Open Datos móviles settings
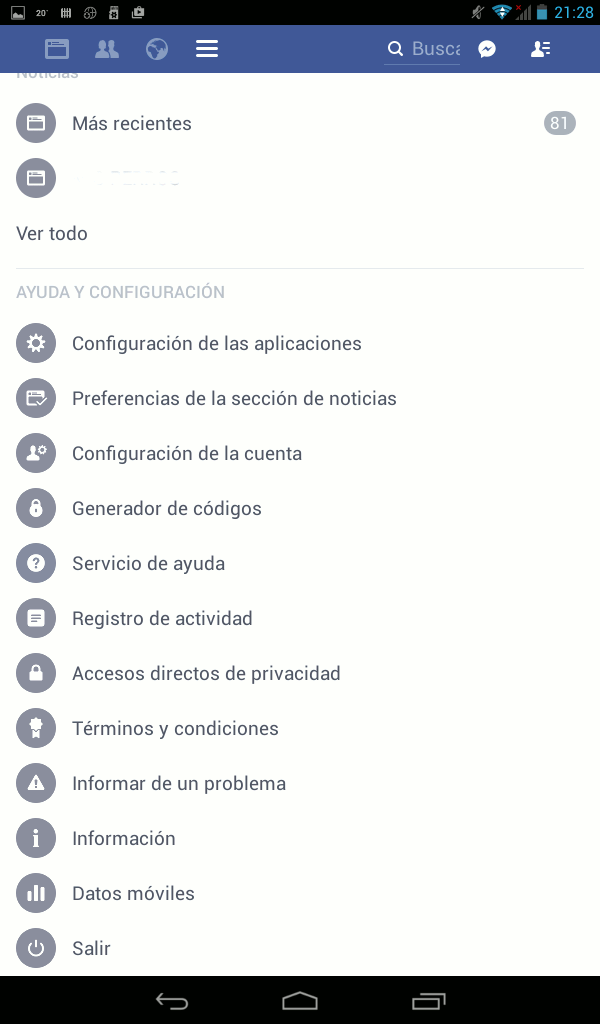600x1024 pixels. tap(133, 894)
